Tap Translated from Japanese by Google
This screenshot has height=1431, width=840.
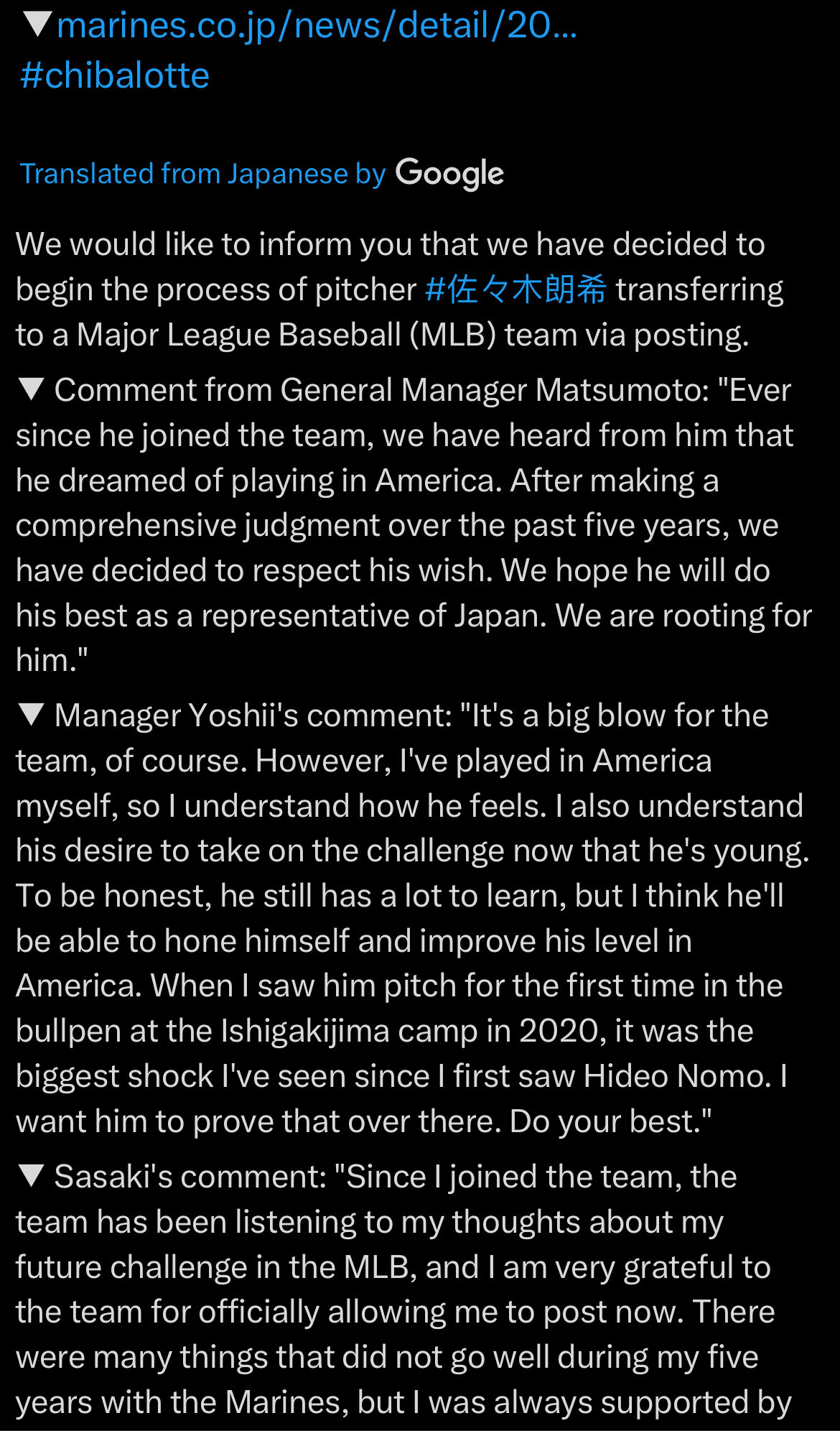coord(261,174)
